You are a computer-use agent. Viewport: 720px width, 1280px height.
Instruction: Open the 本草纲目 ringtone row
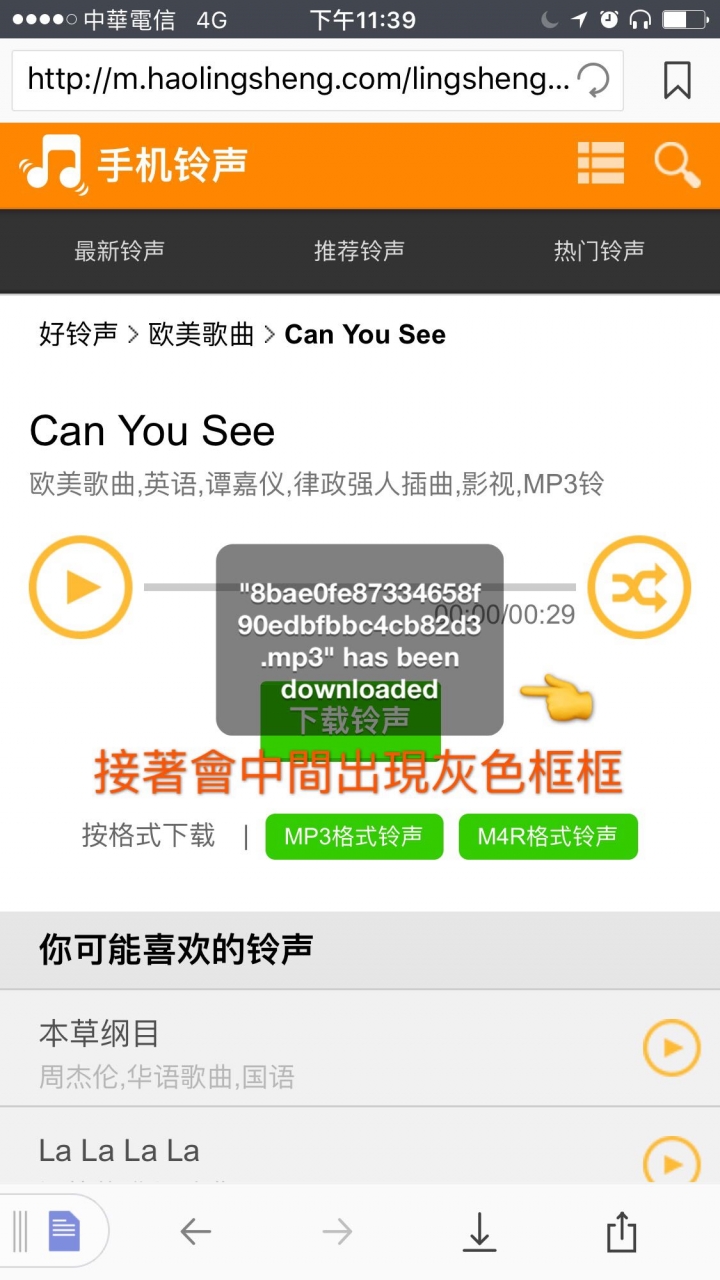click(300, 1048)
